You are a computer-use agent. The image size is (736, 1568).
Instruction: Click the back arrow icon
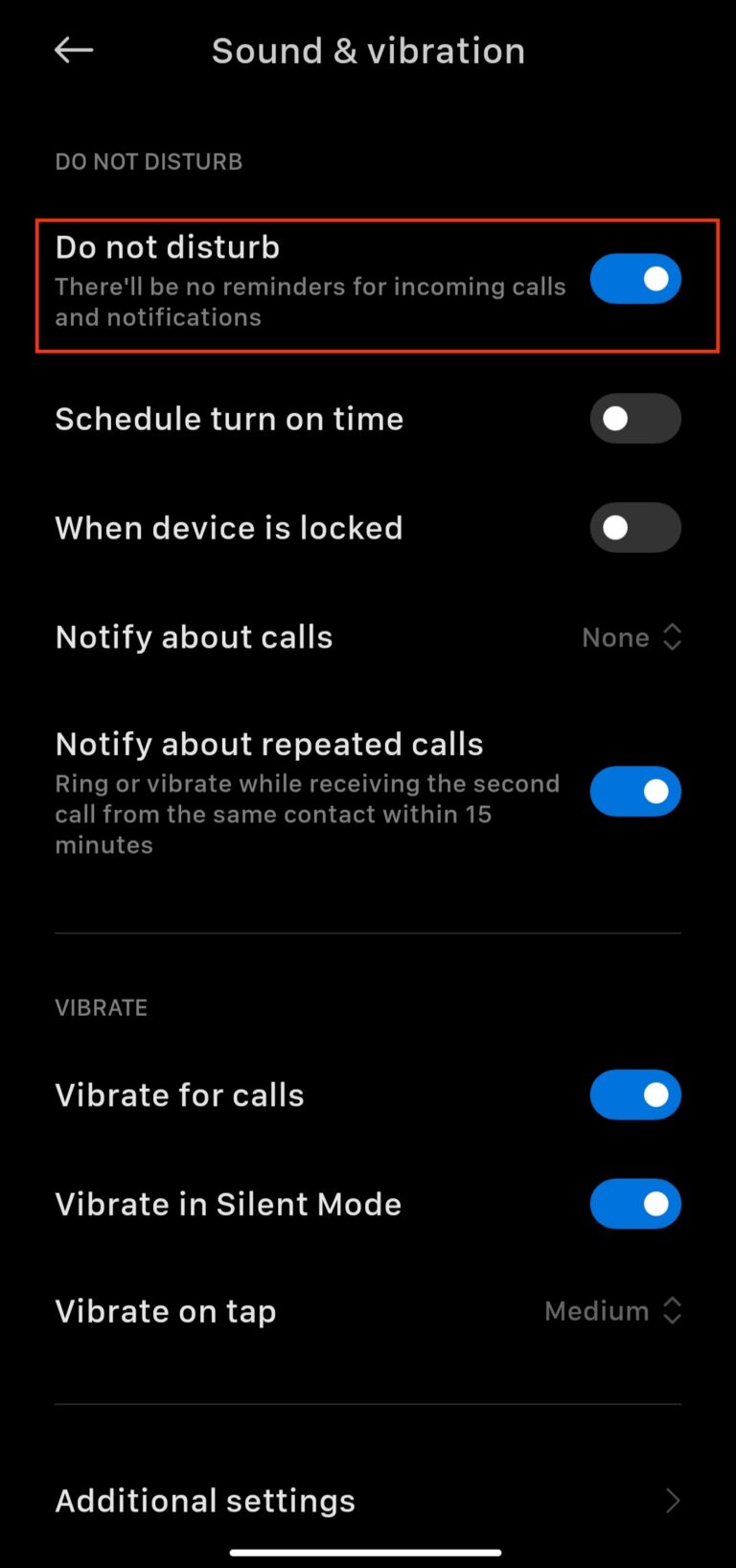(x=73, y=50)
